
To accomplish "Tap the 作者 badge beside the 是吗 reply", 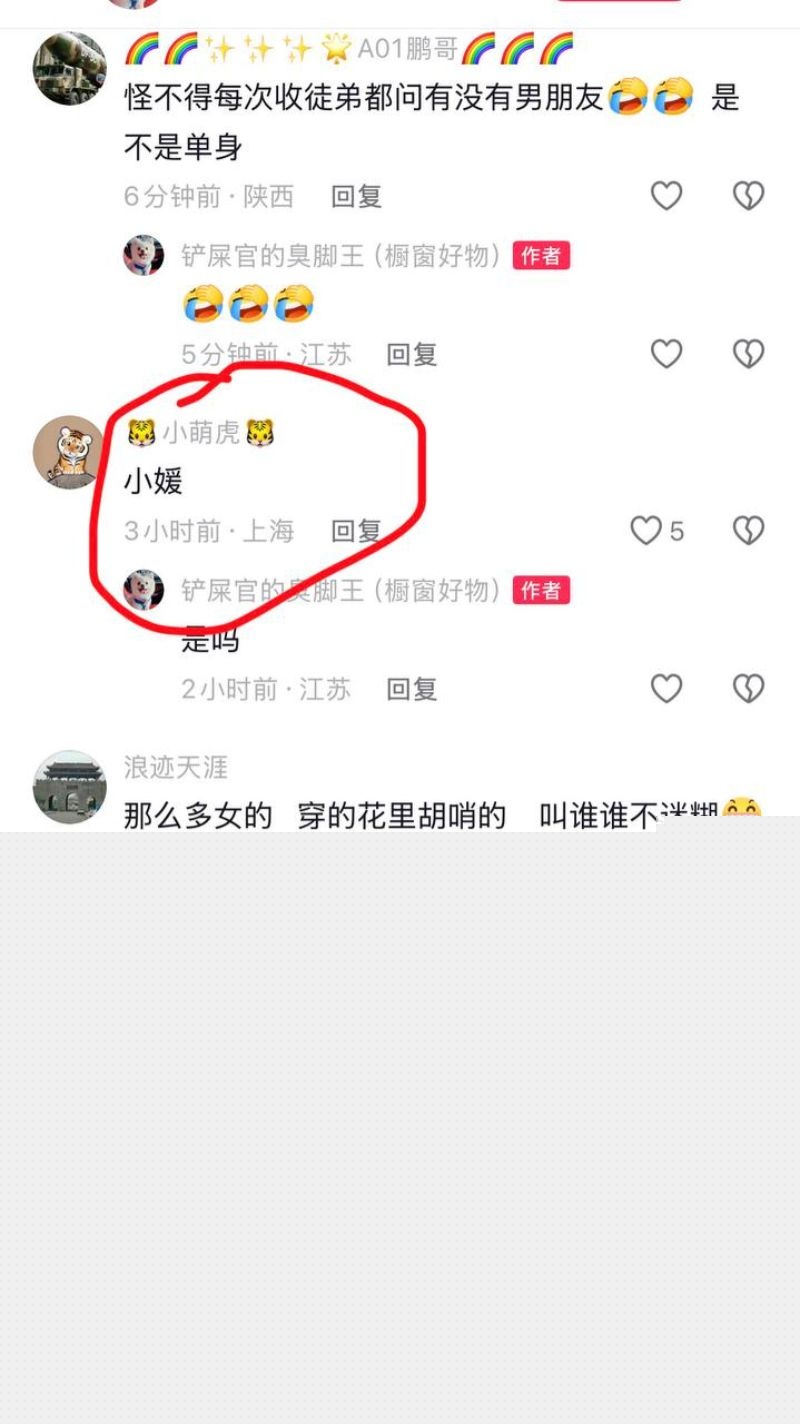I will [543, 591].
